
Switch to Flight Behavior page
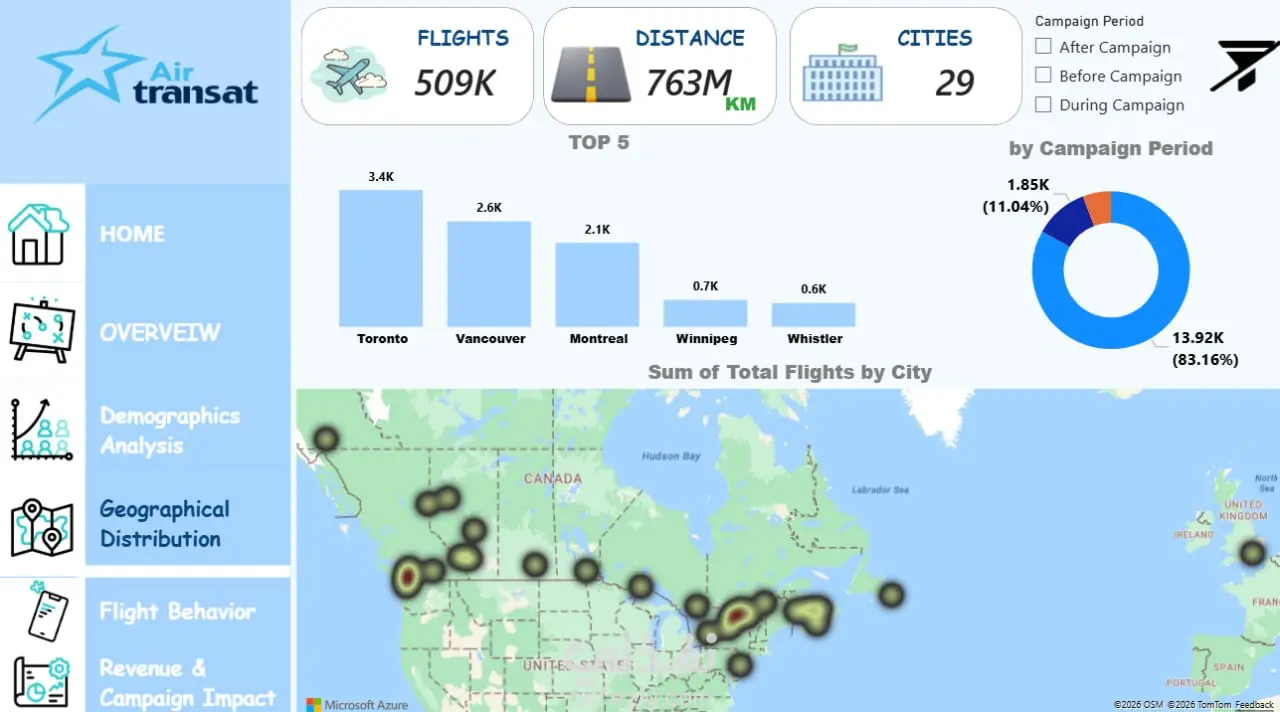point(177,611)
